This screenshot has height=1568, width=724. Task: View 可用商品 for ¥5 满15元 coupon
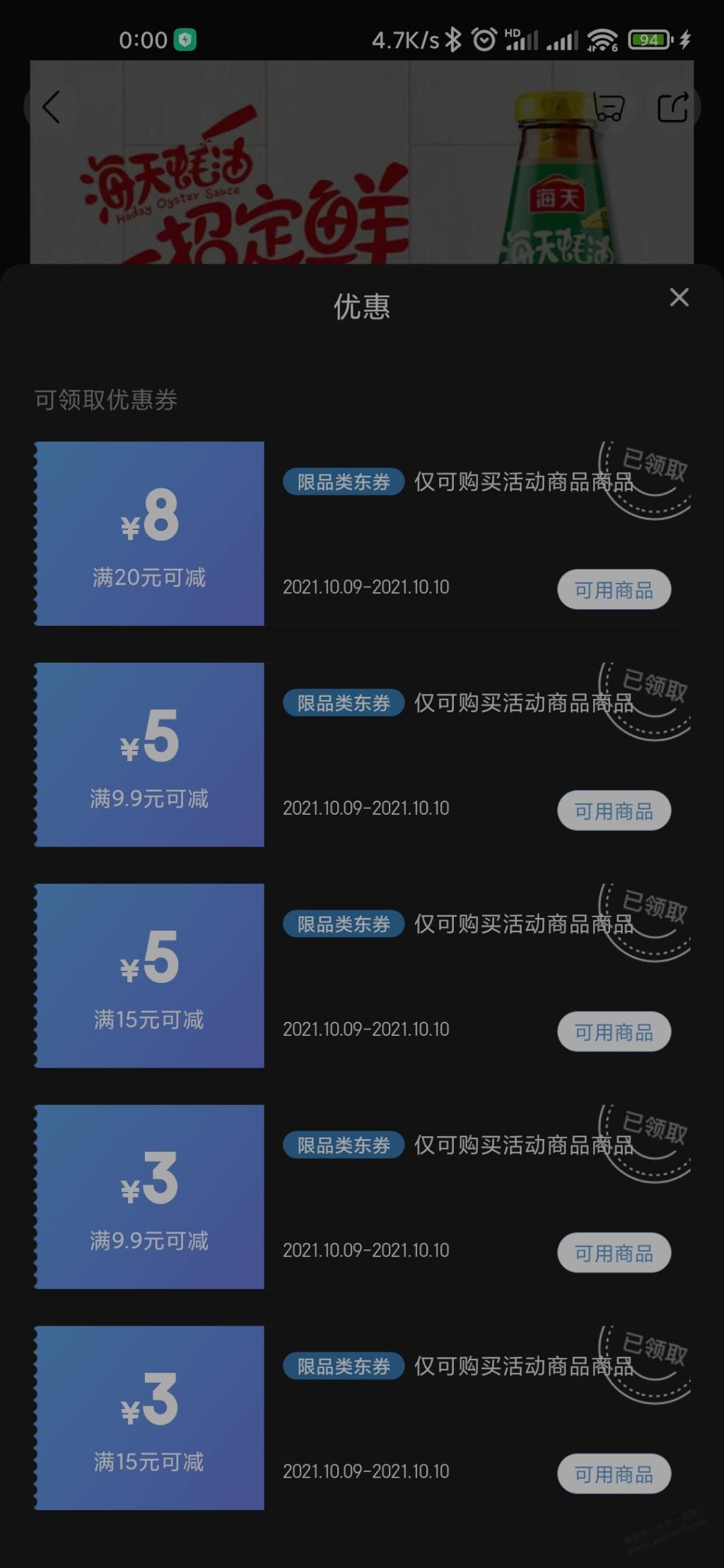pyautogui.click(x=614, y=1032)
